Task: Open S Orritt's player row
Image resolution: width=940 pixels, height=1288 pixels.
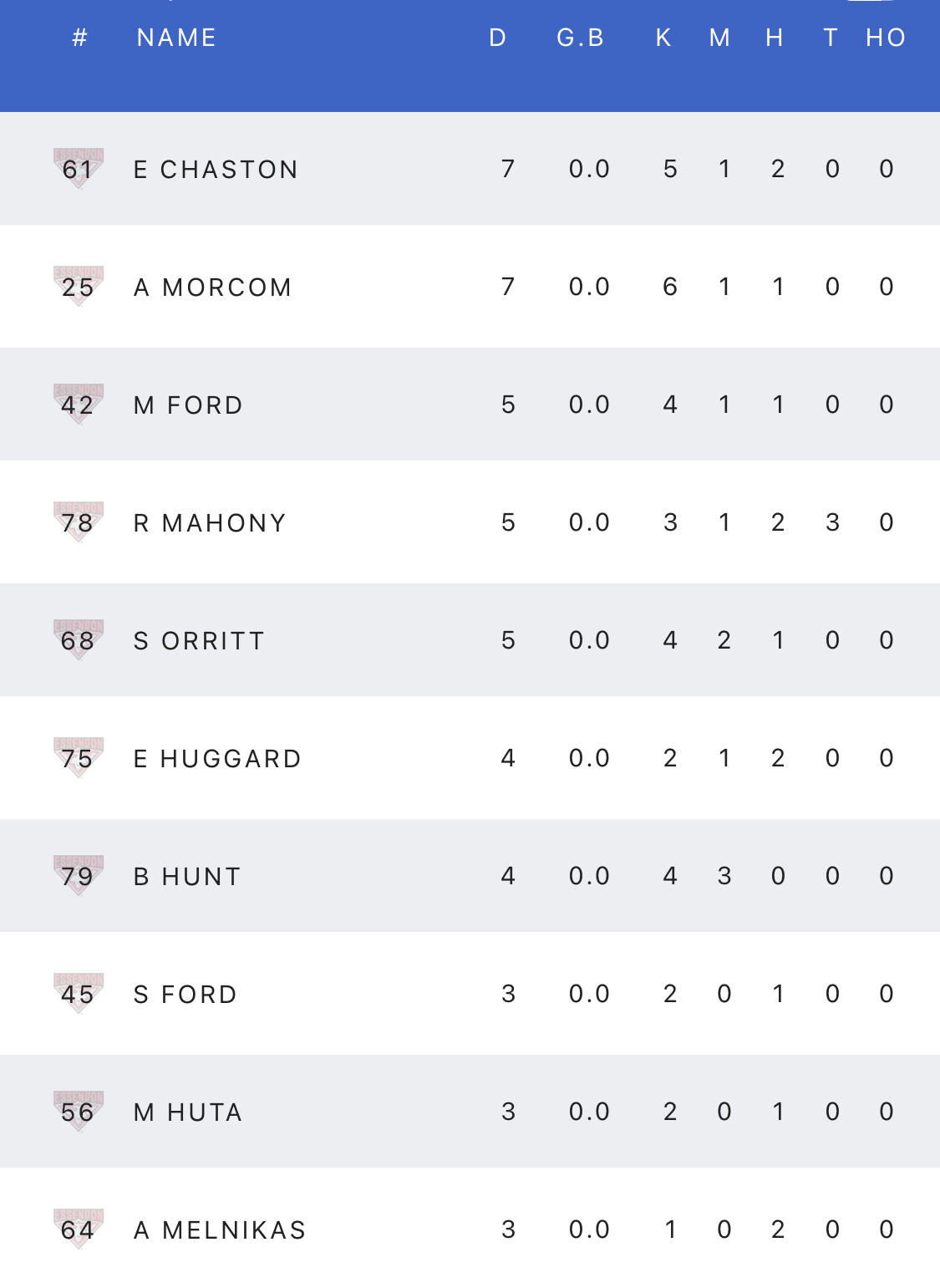Action: 199,640
